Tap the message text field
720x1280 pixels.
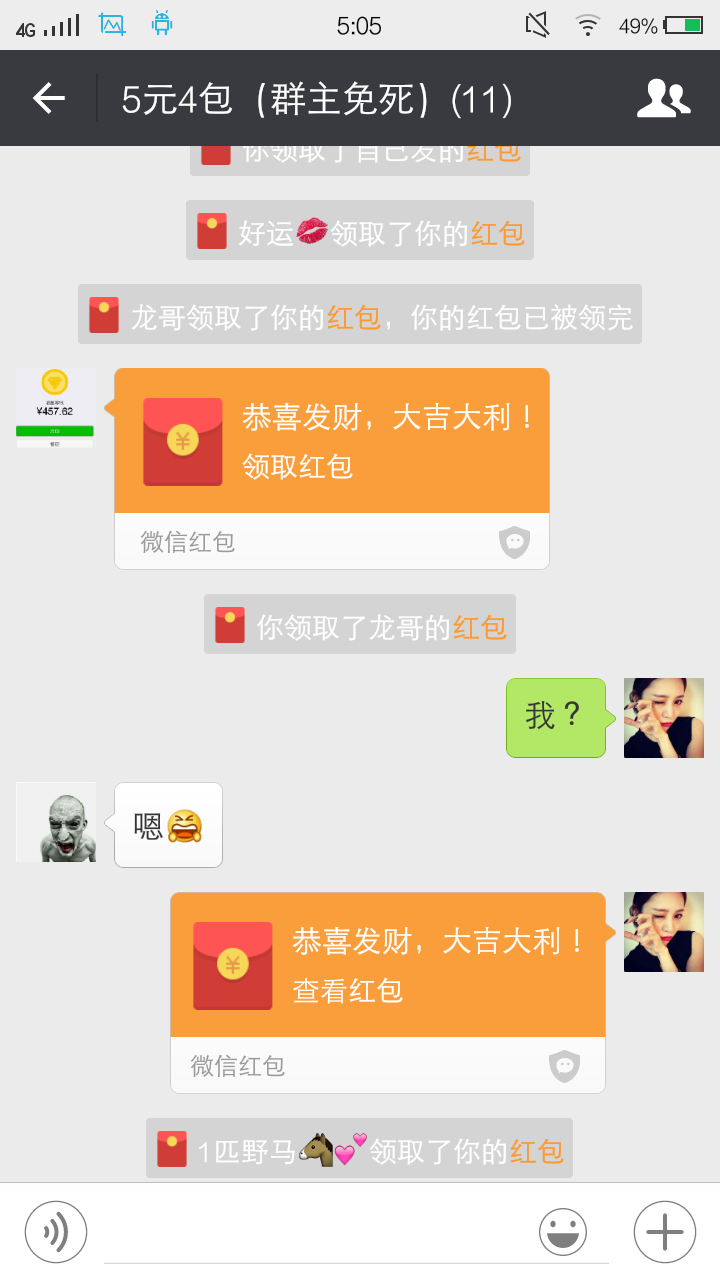point(320,1232)
